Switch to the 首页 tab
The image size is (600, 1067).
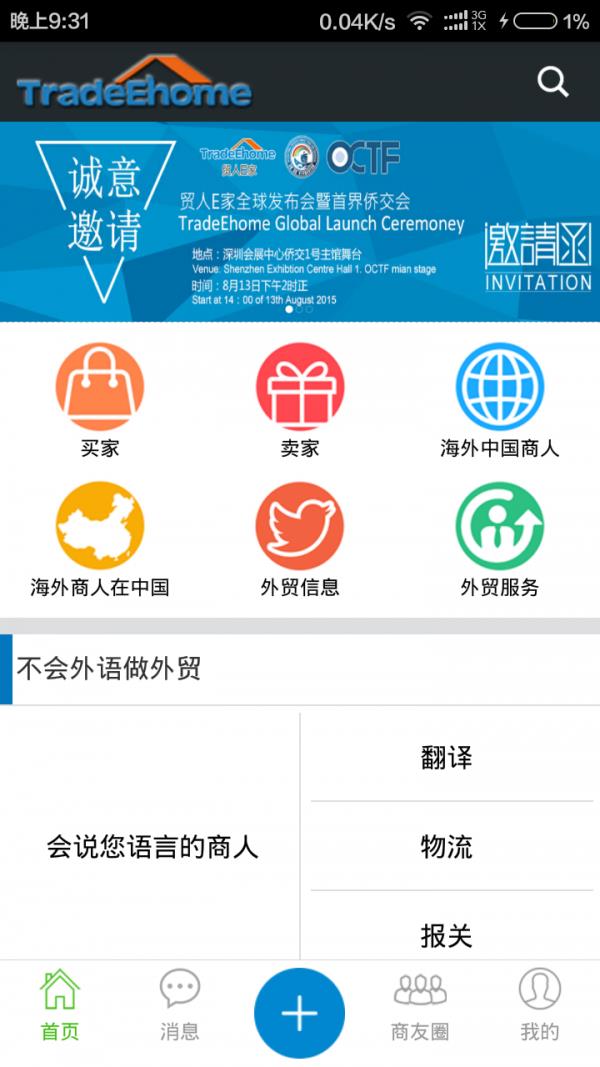pos(60,1005)
